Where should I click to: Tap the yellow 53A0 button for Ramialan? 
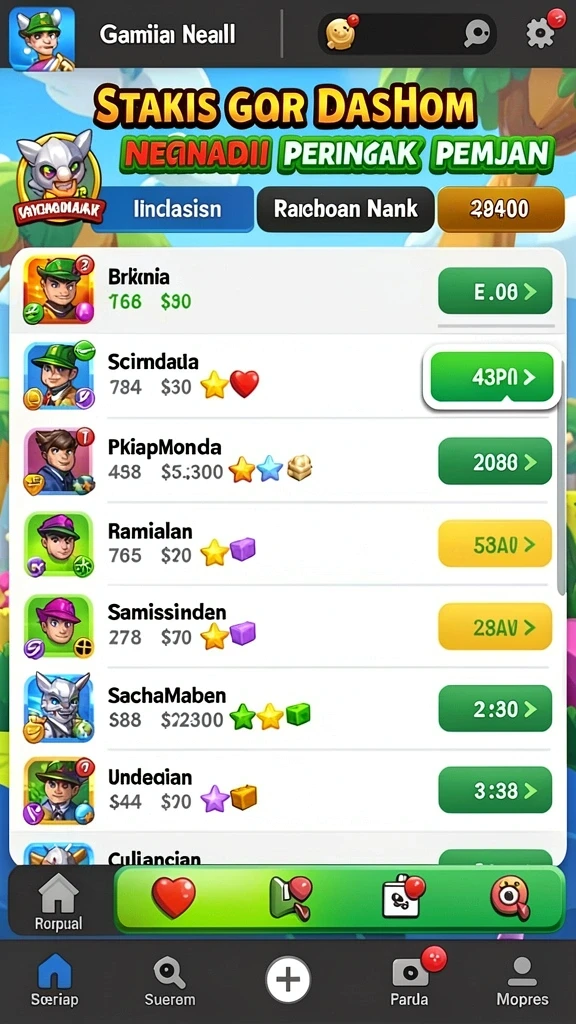[x=495, y=543]
